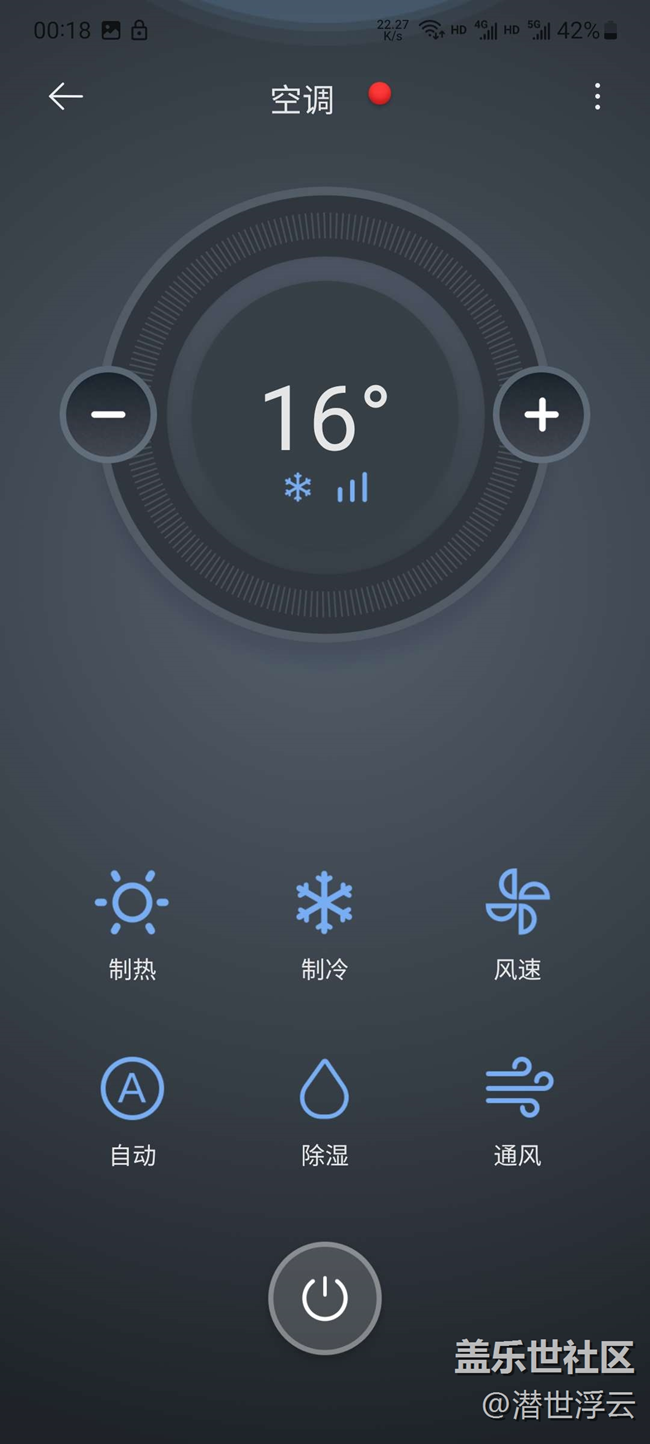Activate the 除湿 dehumidify mode
This screenshot has height=1444, width=650.
click(324, 1111)
